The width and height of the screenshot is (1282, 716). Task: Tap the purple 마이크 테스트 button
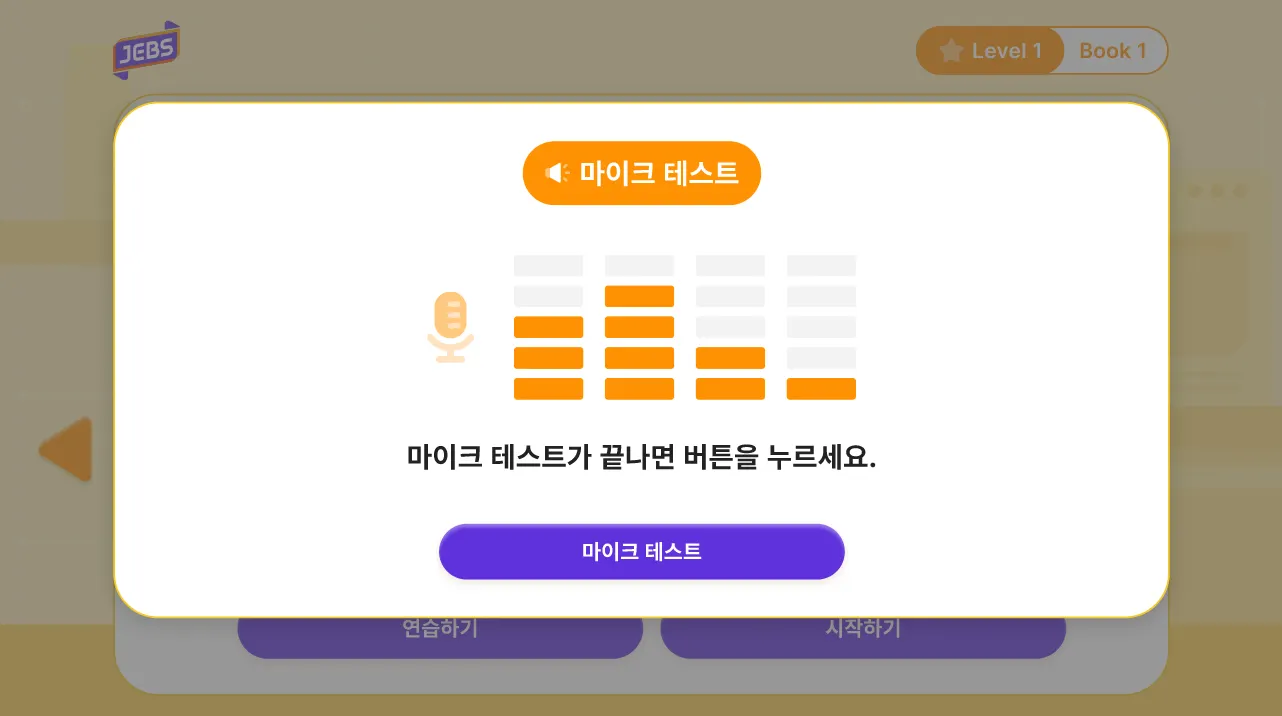[x=641, y=552]
